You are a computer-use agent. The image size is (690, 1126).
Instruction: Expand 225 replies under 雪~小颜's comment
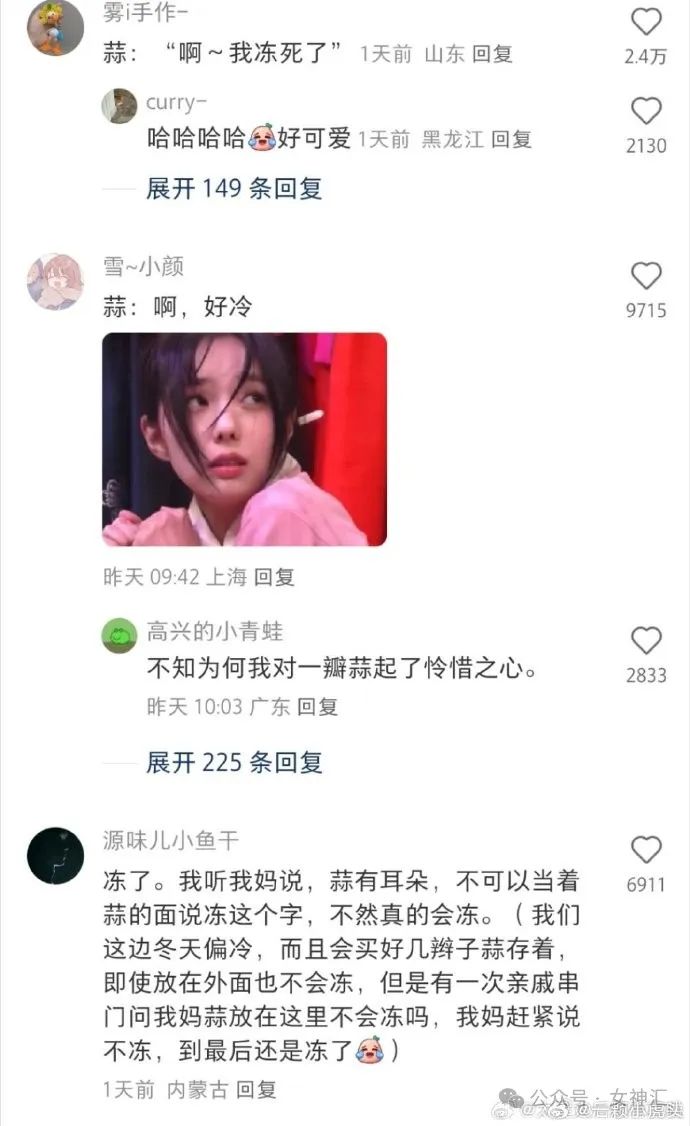[234, 763]
